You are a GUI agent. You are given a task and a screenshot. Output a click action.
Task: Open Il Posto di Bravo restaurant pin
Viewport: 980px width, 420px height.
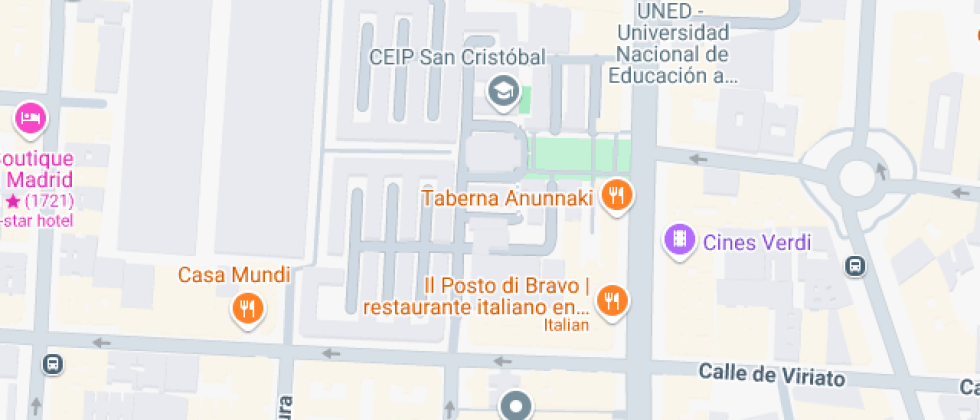click(x=612, y=299)
